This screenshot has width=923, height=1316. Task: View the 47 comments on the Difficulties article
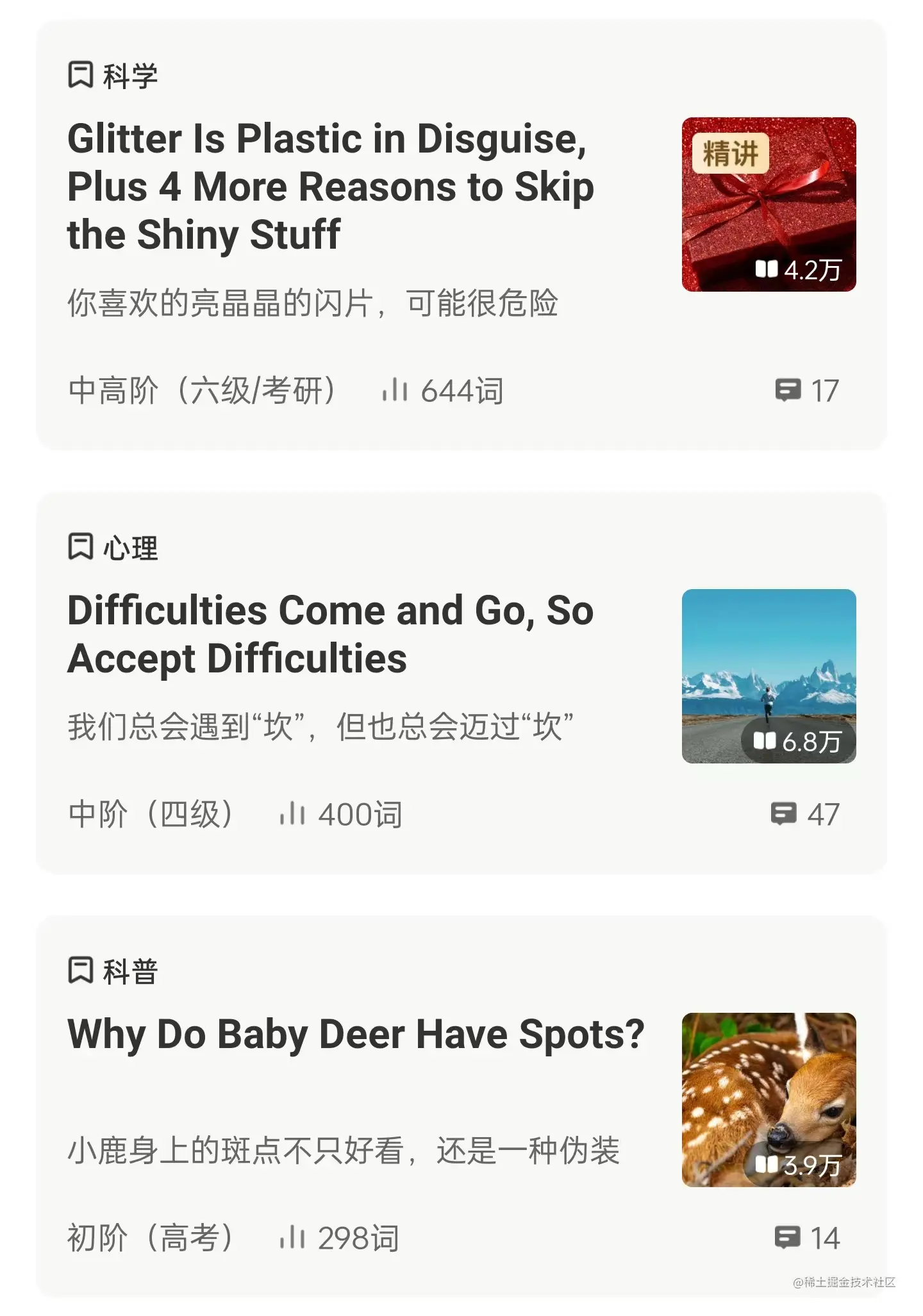point(805,814)
